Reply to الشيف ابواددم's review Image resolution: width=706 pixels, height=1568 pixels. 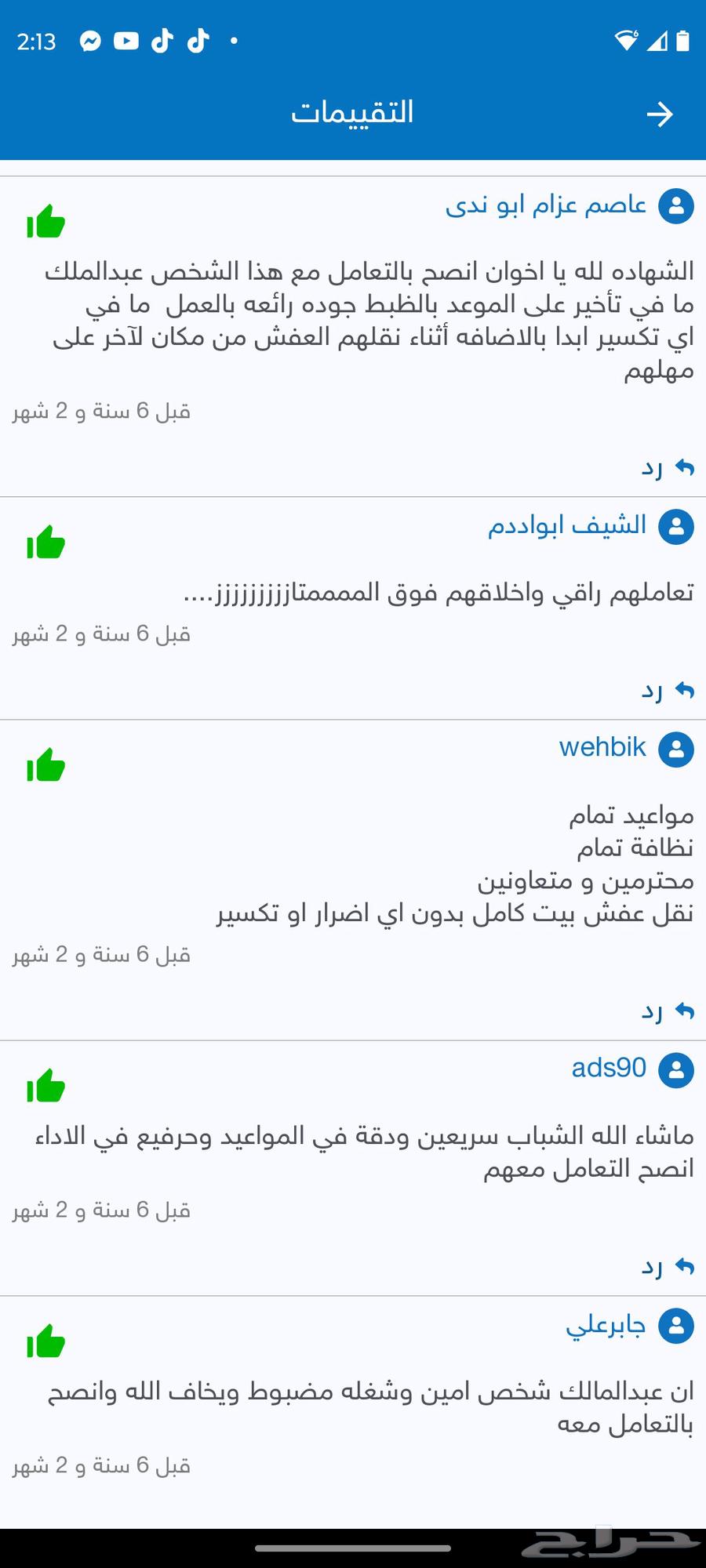[x=667, y=691]
